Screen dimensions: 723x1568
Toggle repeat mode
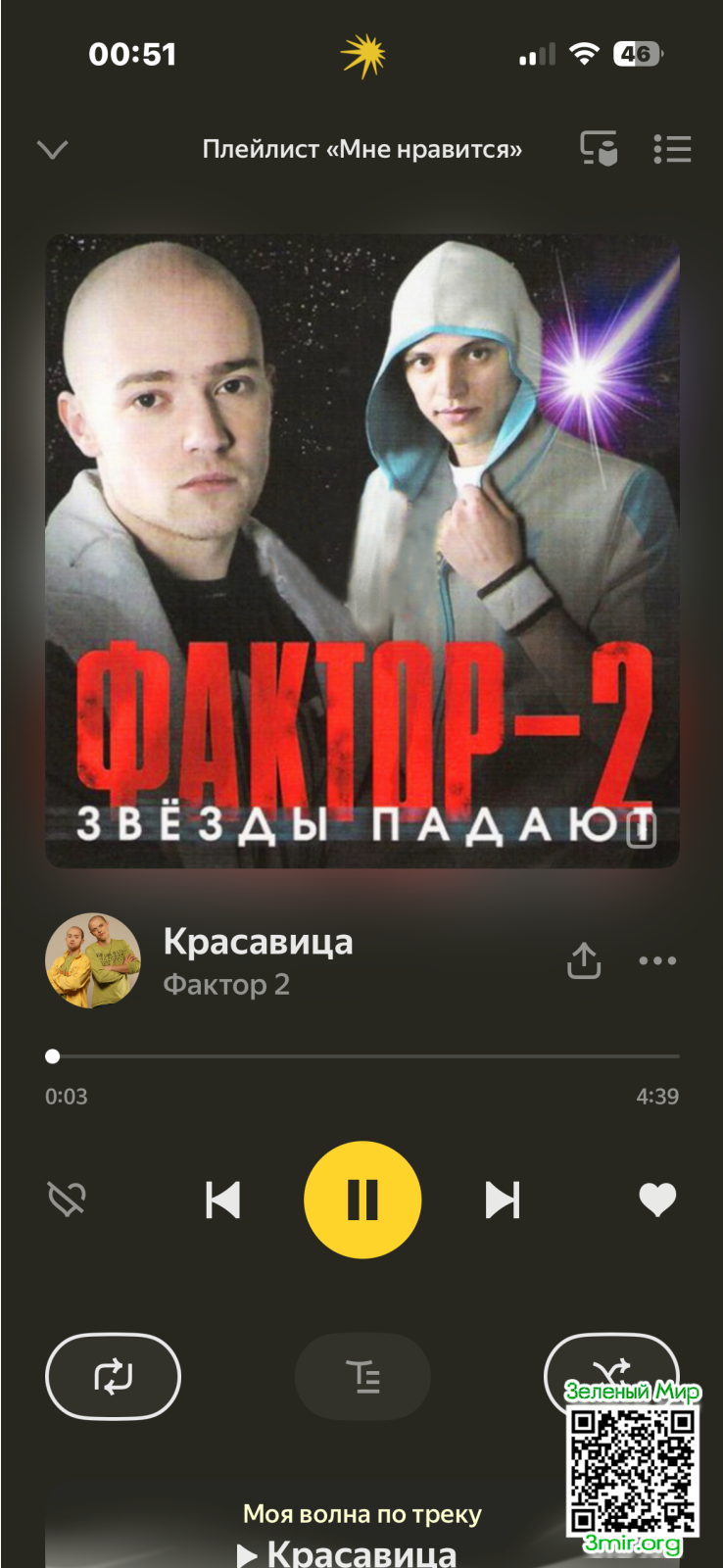tap(114, 1377)
